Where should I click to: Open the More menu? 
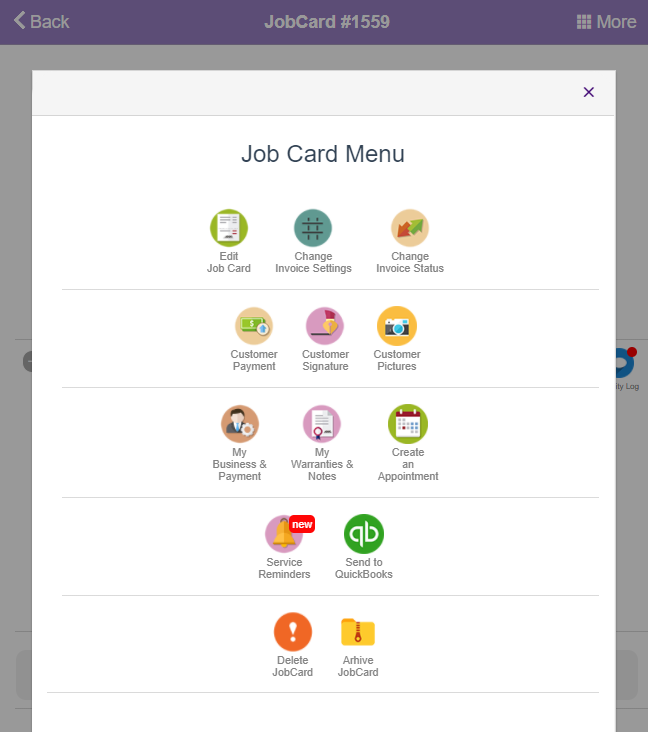(606, 22)
